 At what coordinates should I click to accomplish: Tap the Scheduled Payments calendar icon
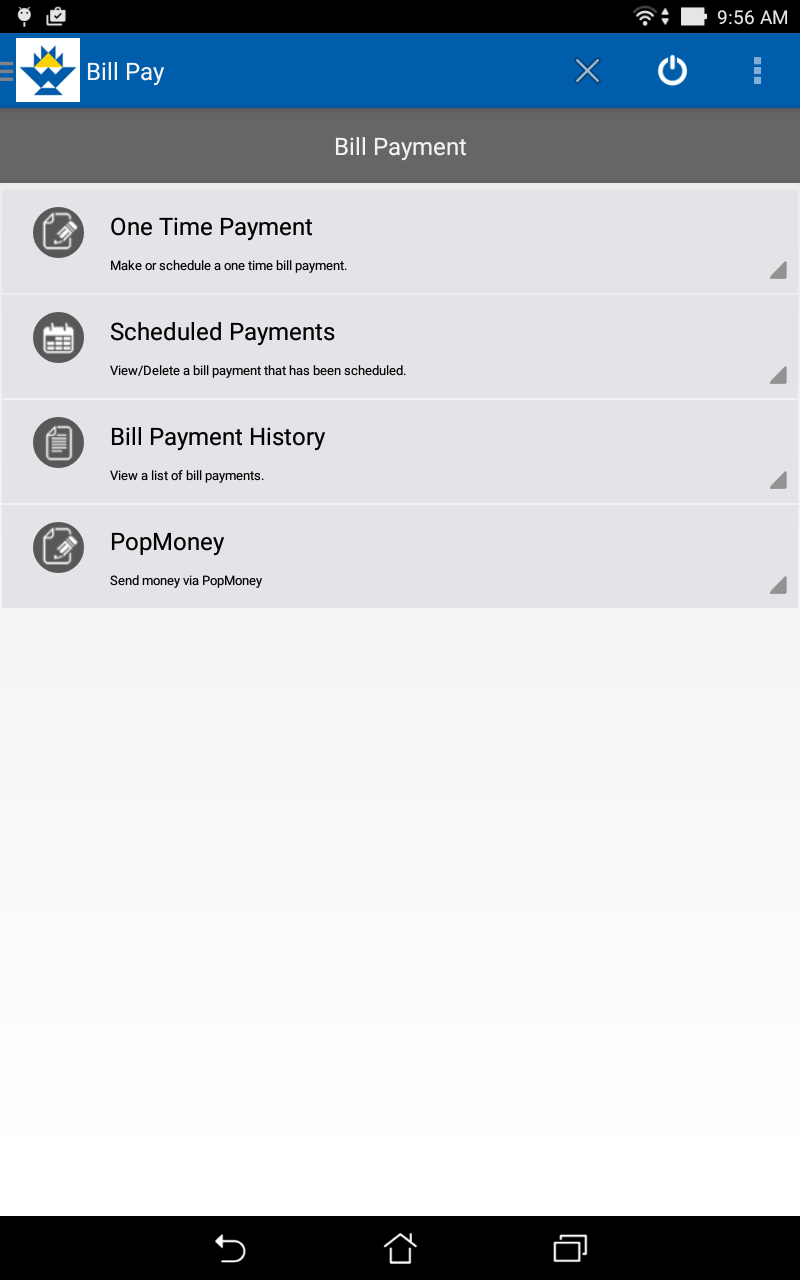pyautogui.click(x=58, y=337)
